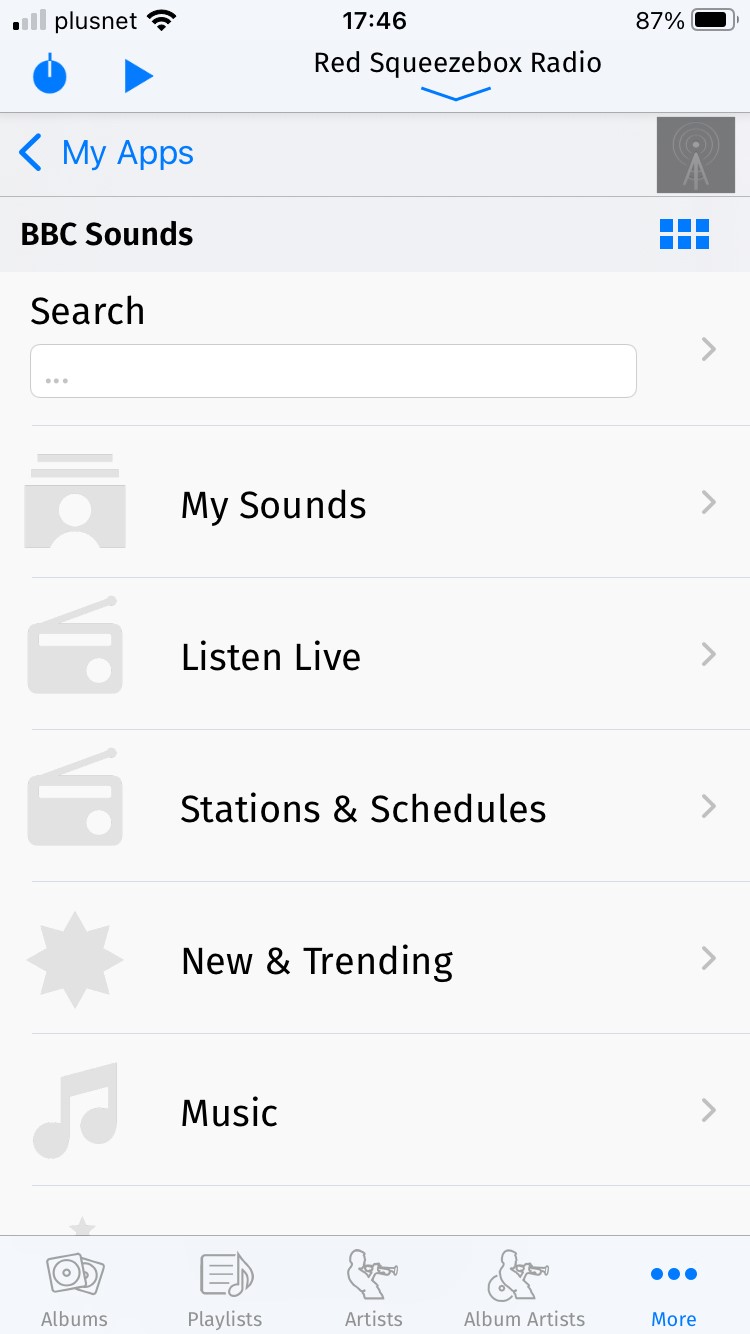Open the More tab
The width and height of the screenshot is (750, 1334).
pyautogui.click(x=674, y=1288)
